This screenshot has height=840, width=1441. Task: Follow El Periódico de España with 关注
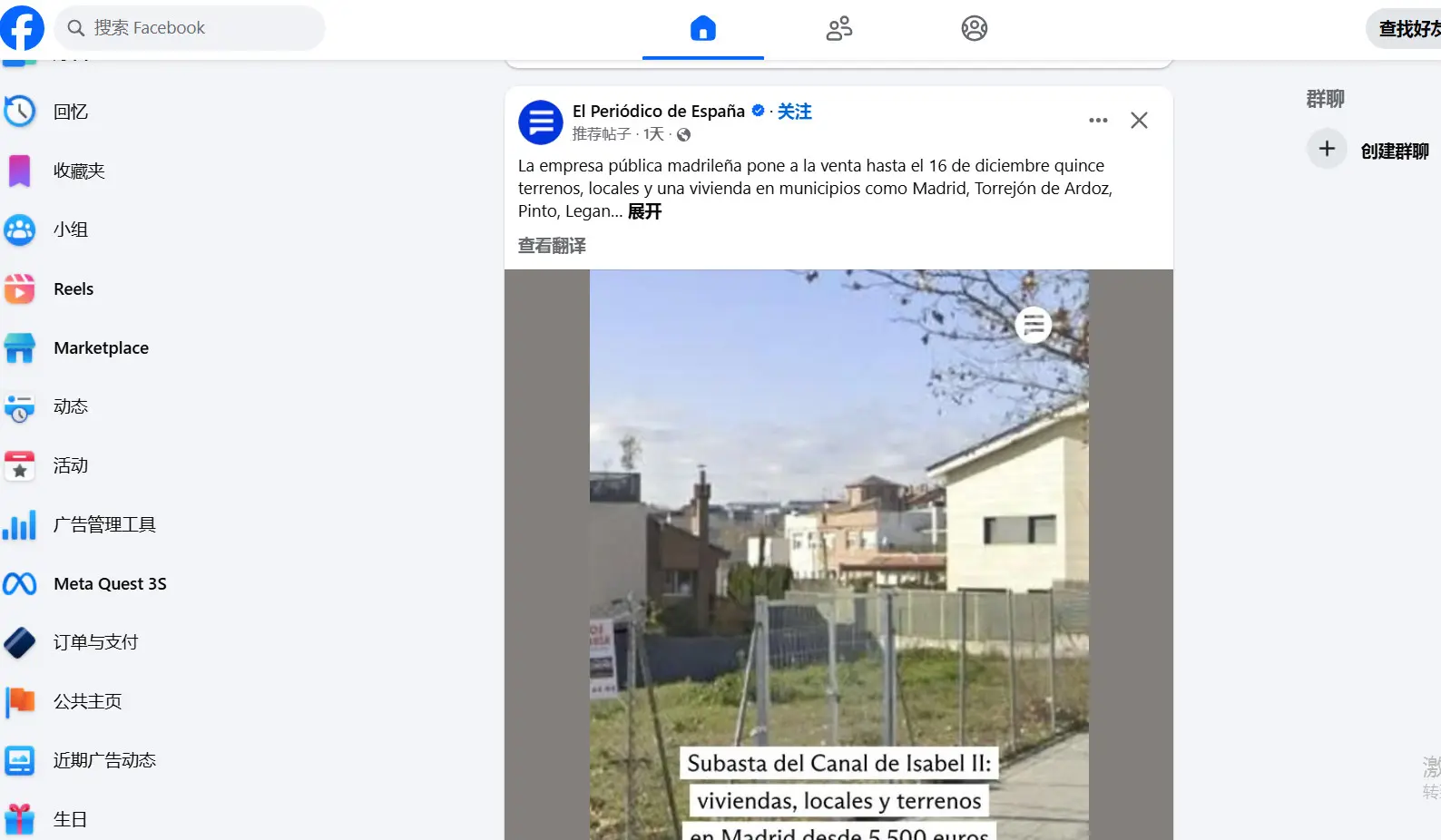click(x=794, y=111)
